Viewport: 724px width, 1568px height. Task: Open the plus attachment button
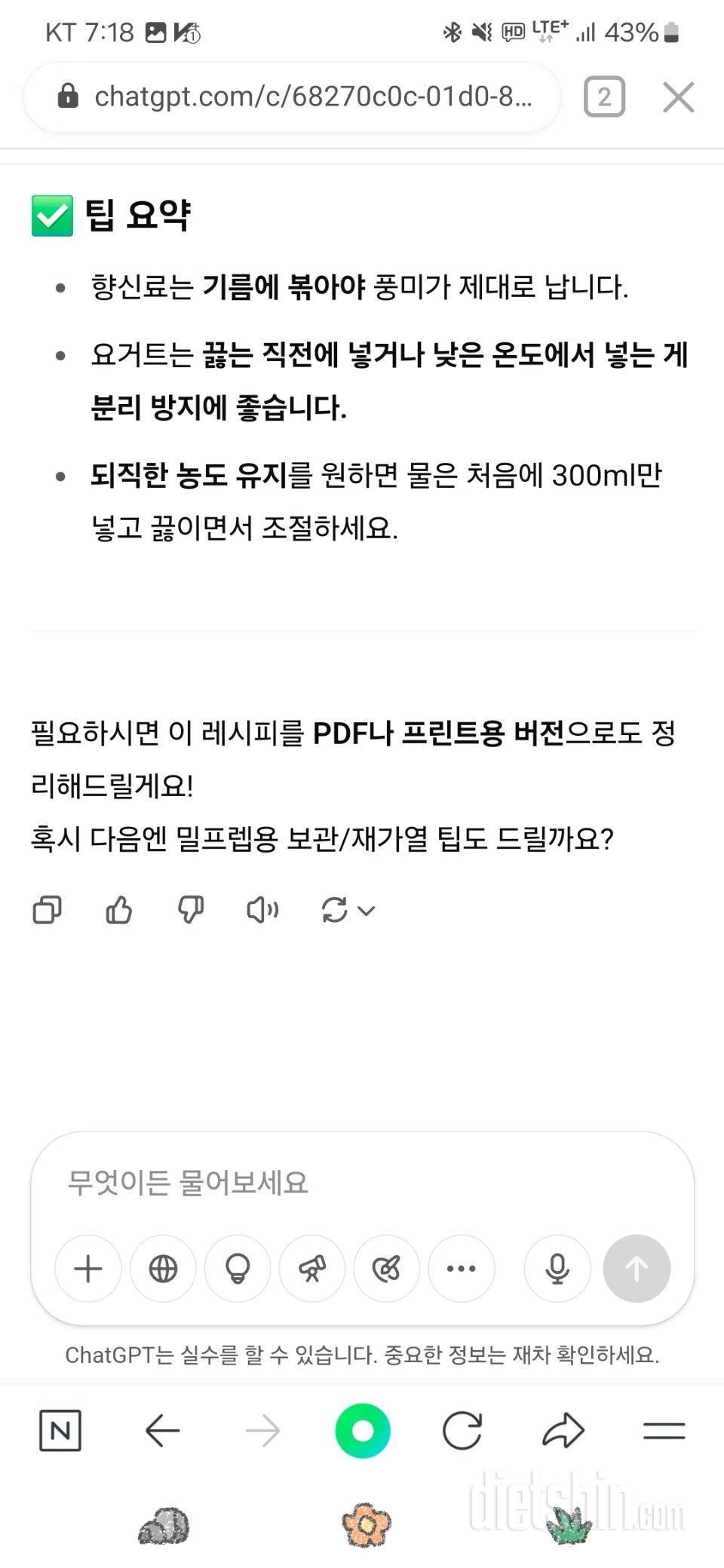click(x=88, y=1269)
